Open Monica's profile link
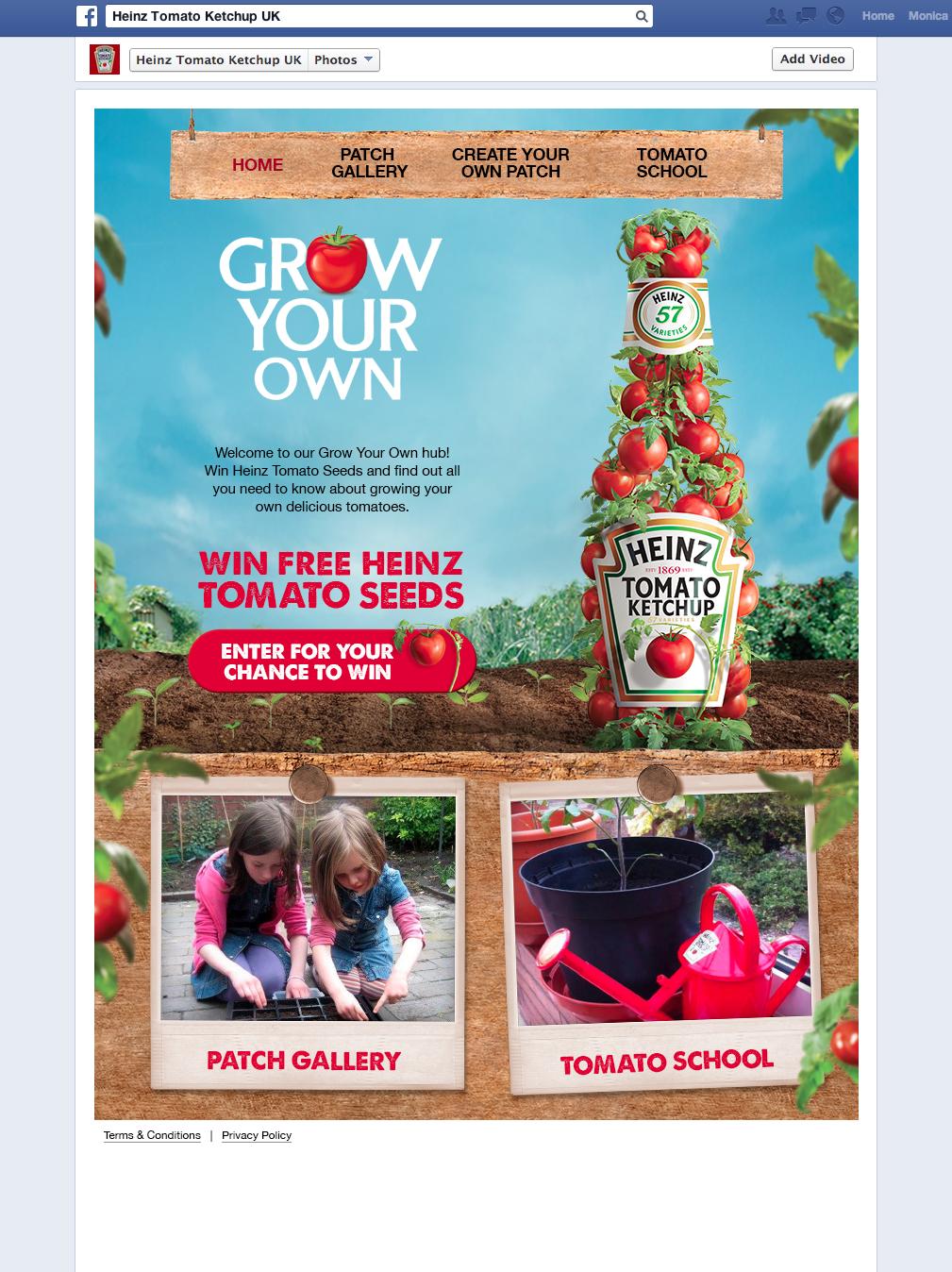 927,16
